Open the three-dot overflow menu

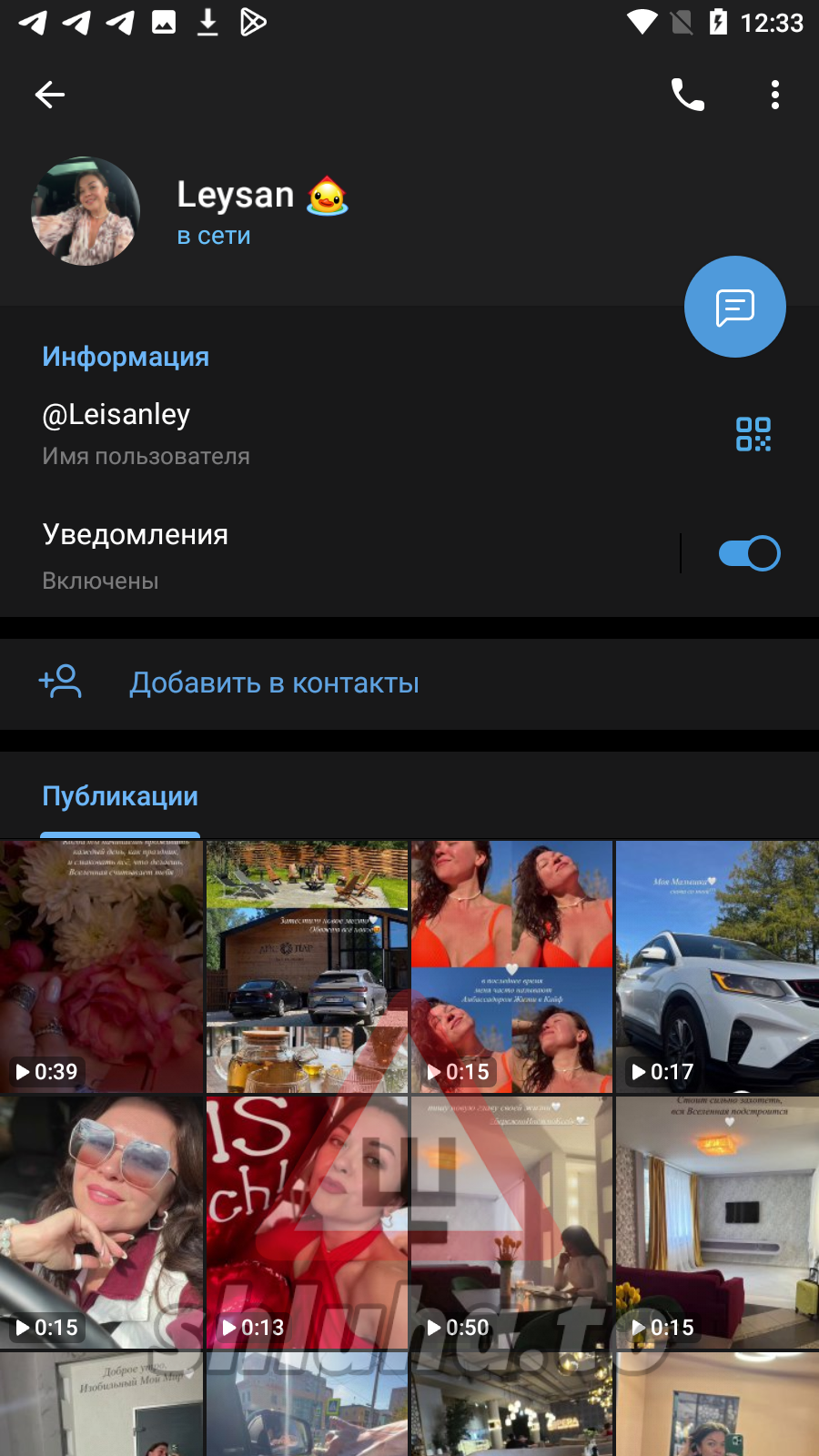(774, 95)
